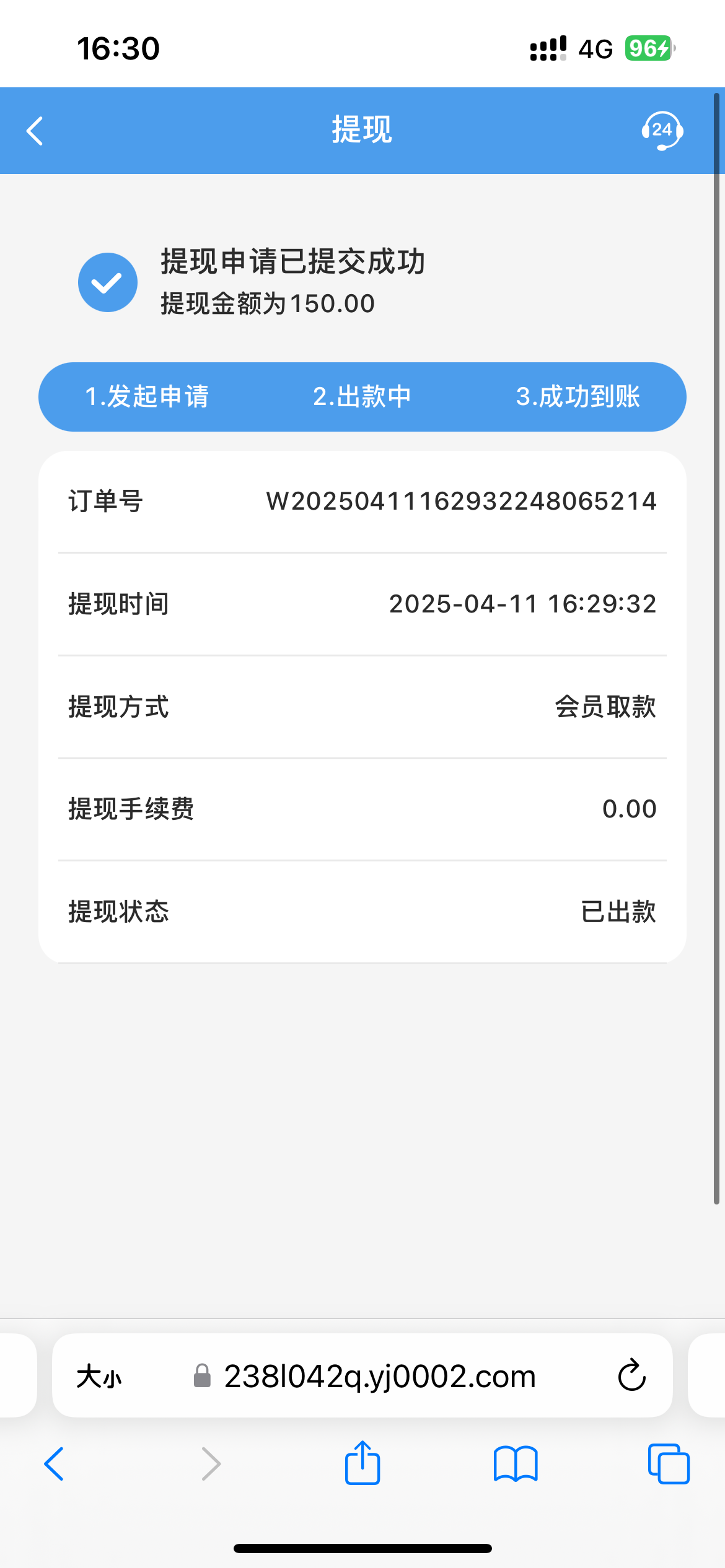The image size is (725, 1568).
Task: Open the 大小 text size menu
Action: (99, 1377)
